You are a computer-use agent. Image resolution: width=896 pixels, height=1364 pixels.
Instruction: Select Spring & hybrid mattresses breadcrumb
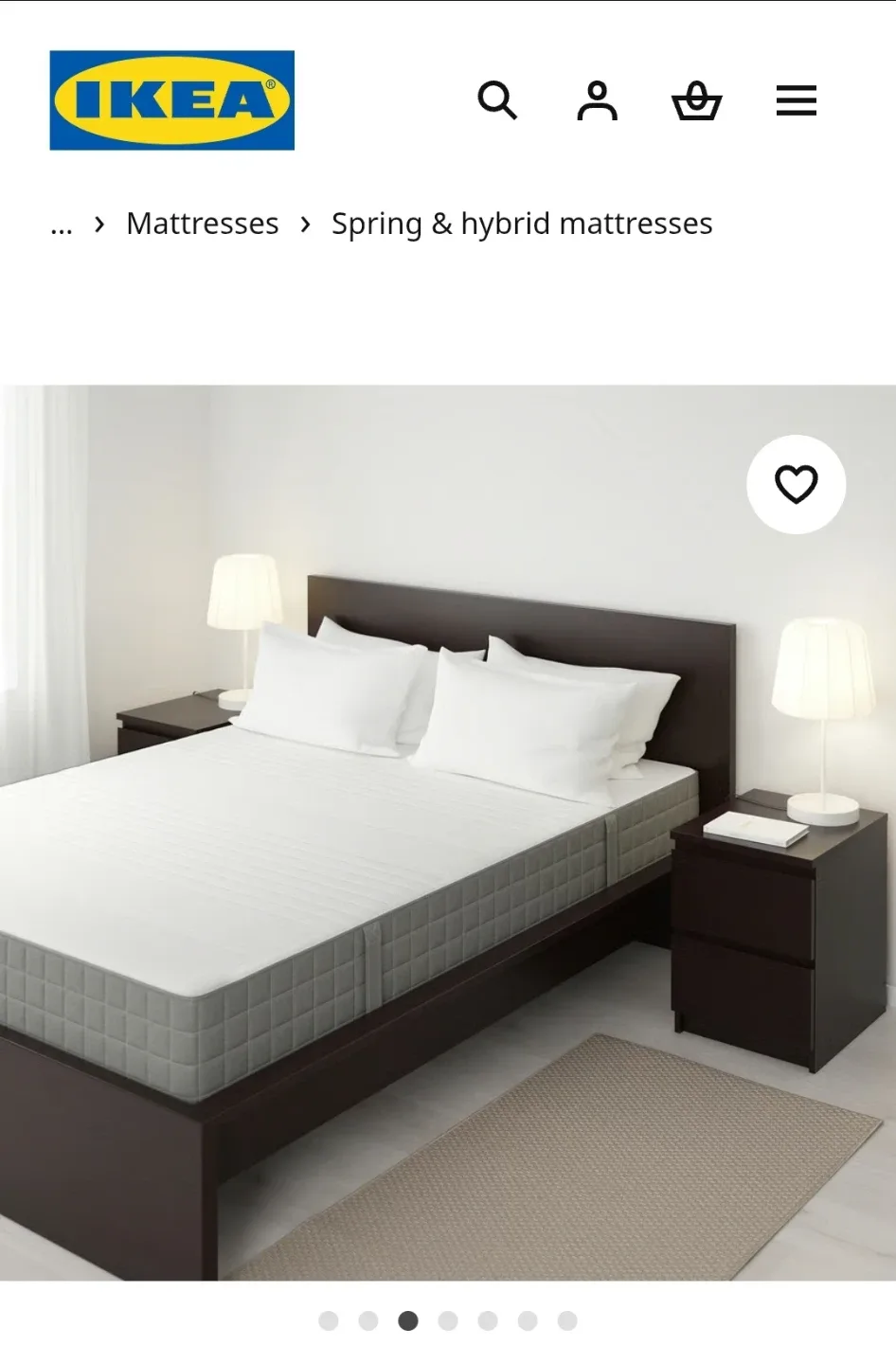pos(521,224)
